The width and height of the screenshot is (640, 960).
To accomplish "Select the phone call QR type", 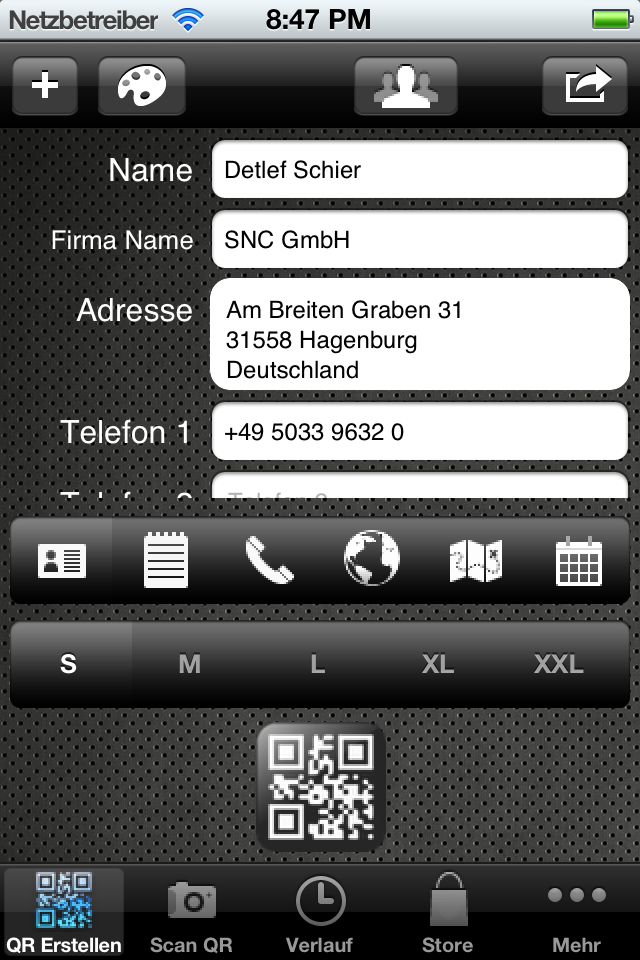I will point(269,560).
